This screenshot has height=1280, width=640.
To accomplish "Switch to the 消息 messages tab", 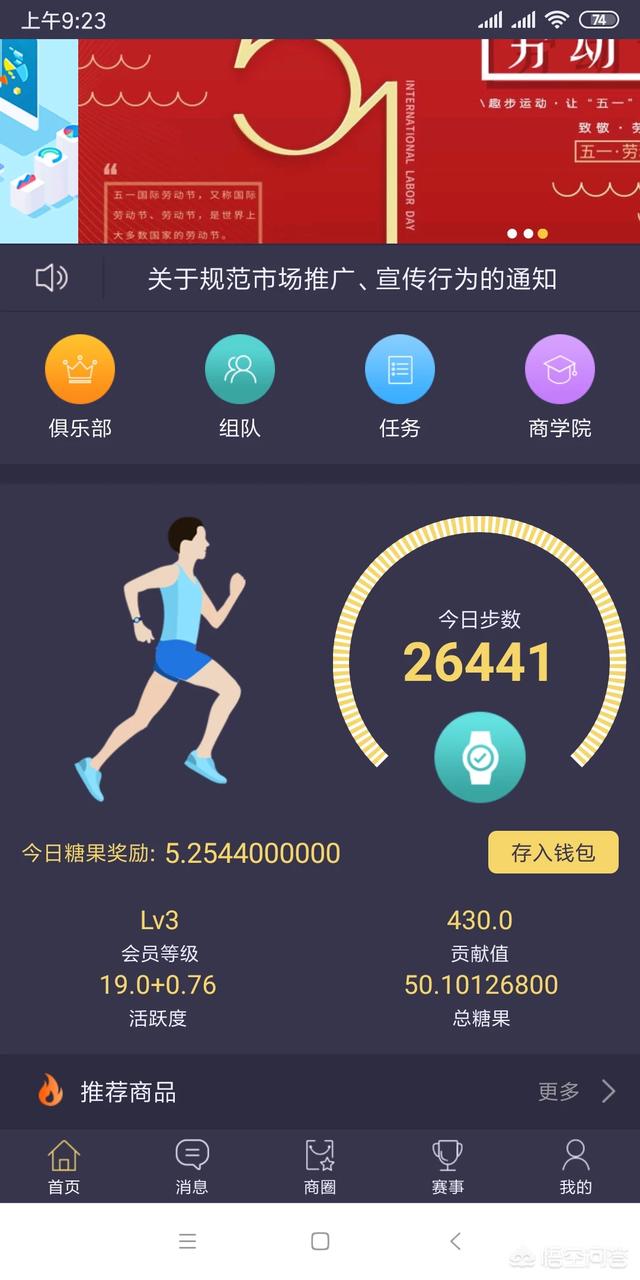I will click(192, 1166).
